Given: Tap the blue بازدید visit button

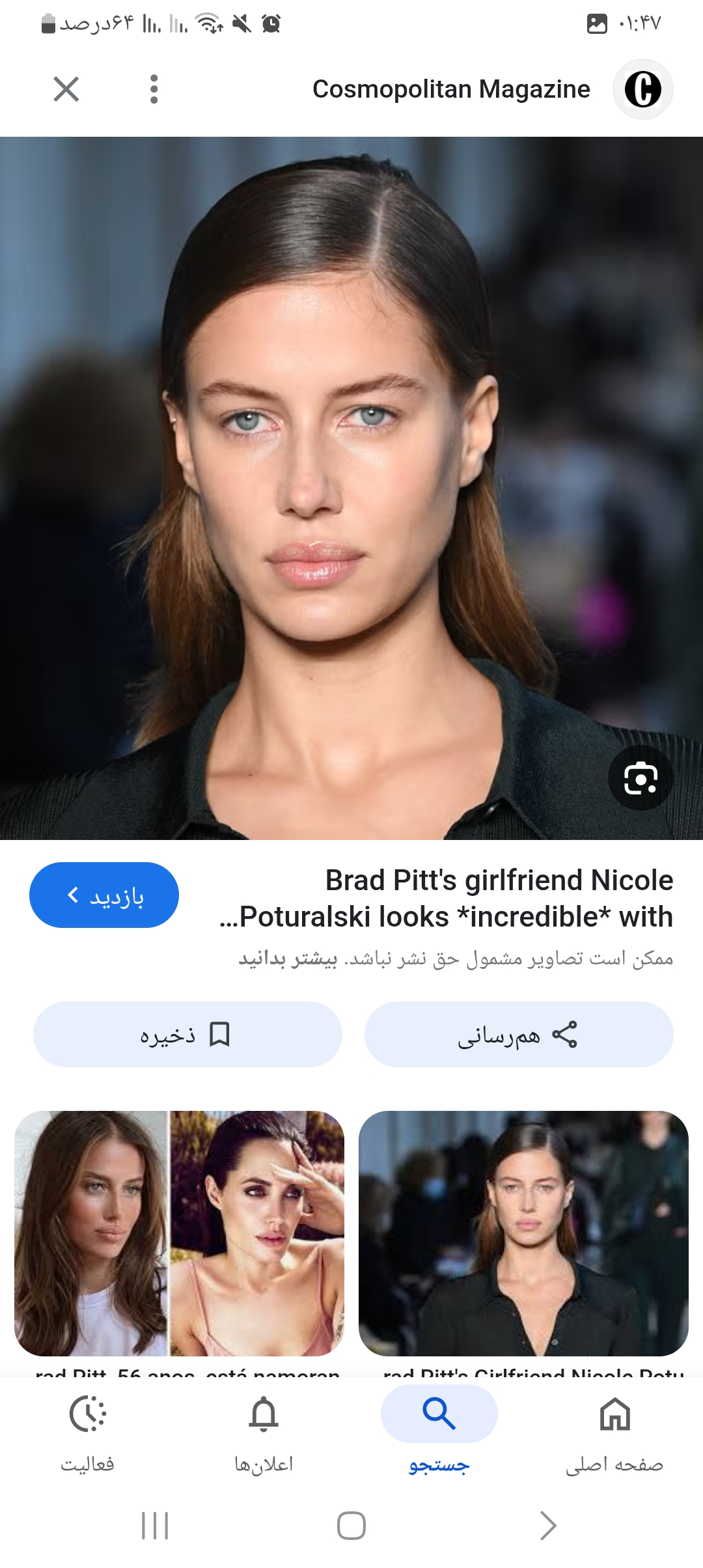Looking at the screenshot, I should click(x=104, y=895).
